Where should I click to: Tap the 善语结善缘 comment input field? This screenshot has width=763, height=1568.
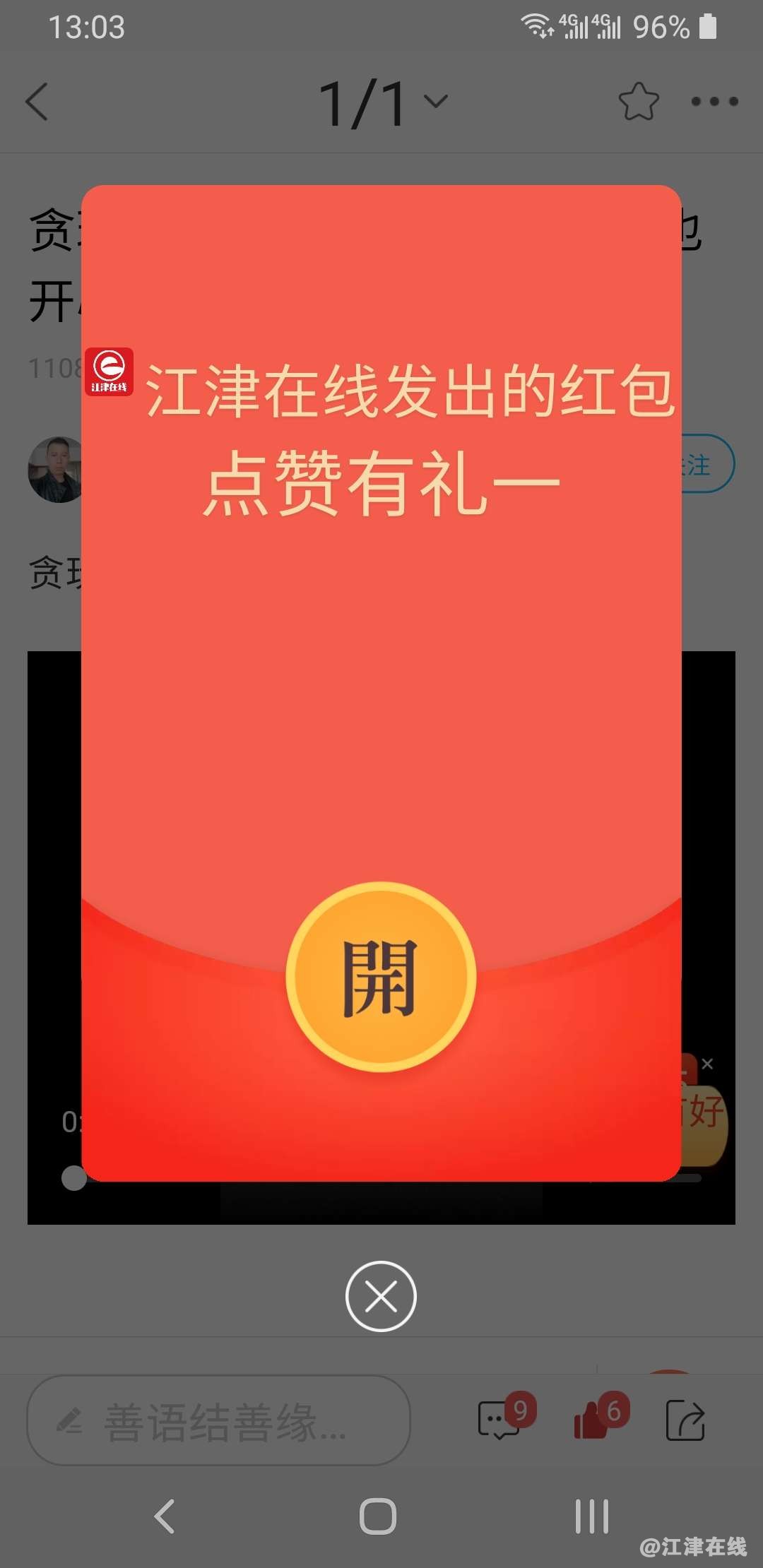coord(219,1420)
